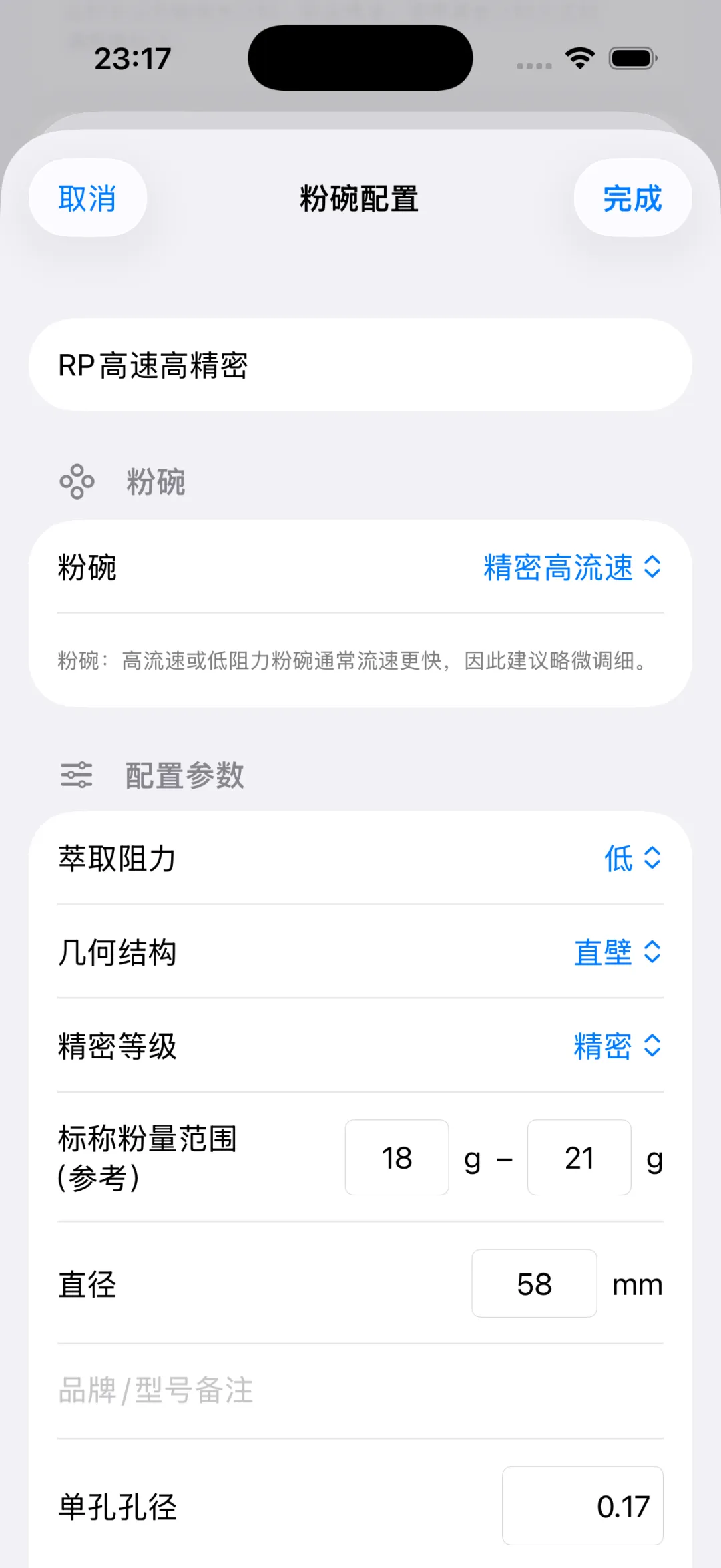The width and height of the screenshot is (721, 1568).
Task: Tap 取消 to cancel the basket configuration
Action: tap(87, 198)
